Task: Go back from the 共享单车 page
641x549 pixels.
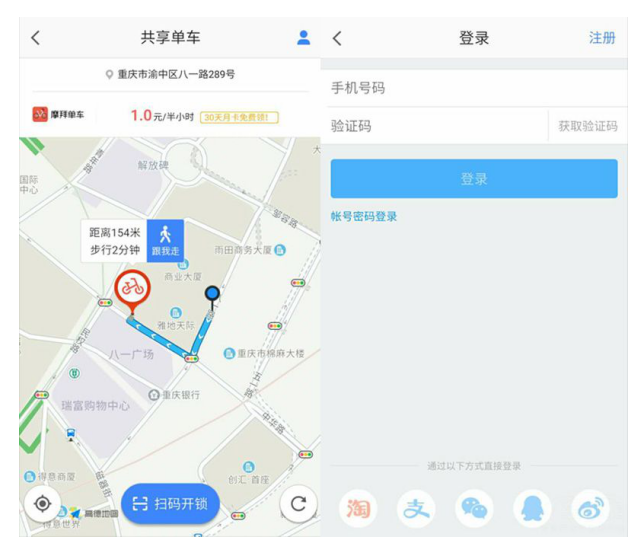Action: pyautogui.click(x=36, y=38)
